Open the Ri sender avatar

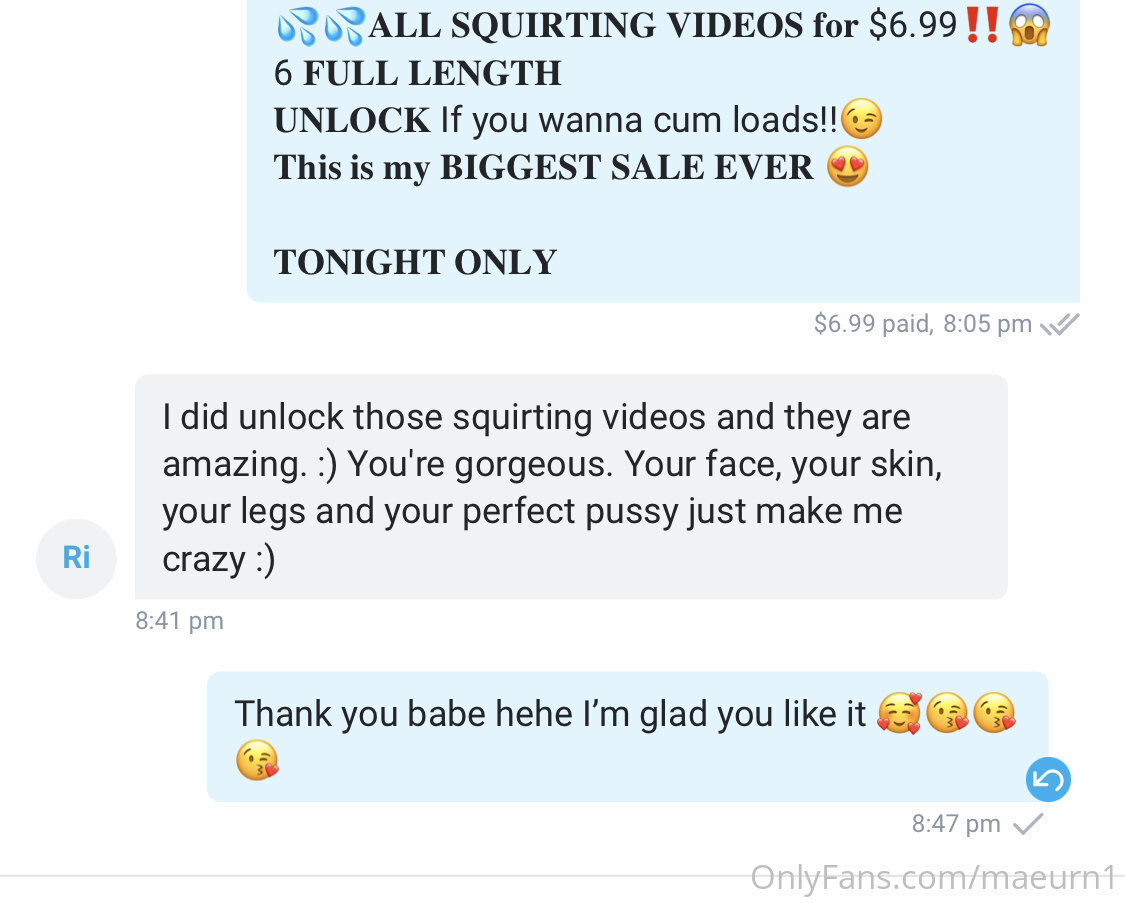tap(76, 558)
